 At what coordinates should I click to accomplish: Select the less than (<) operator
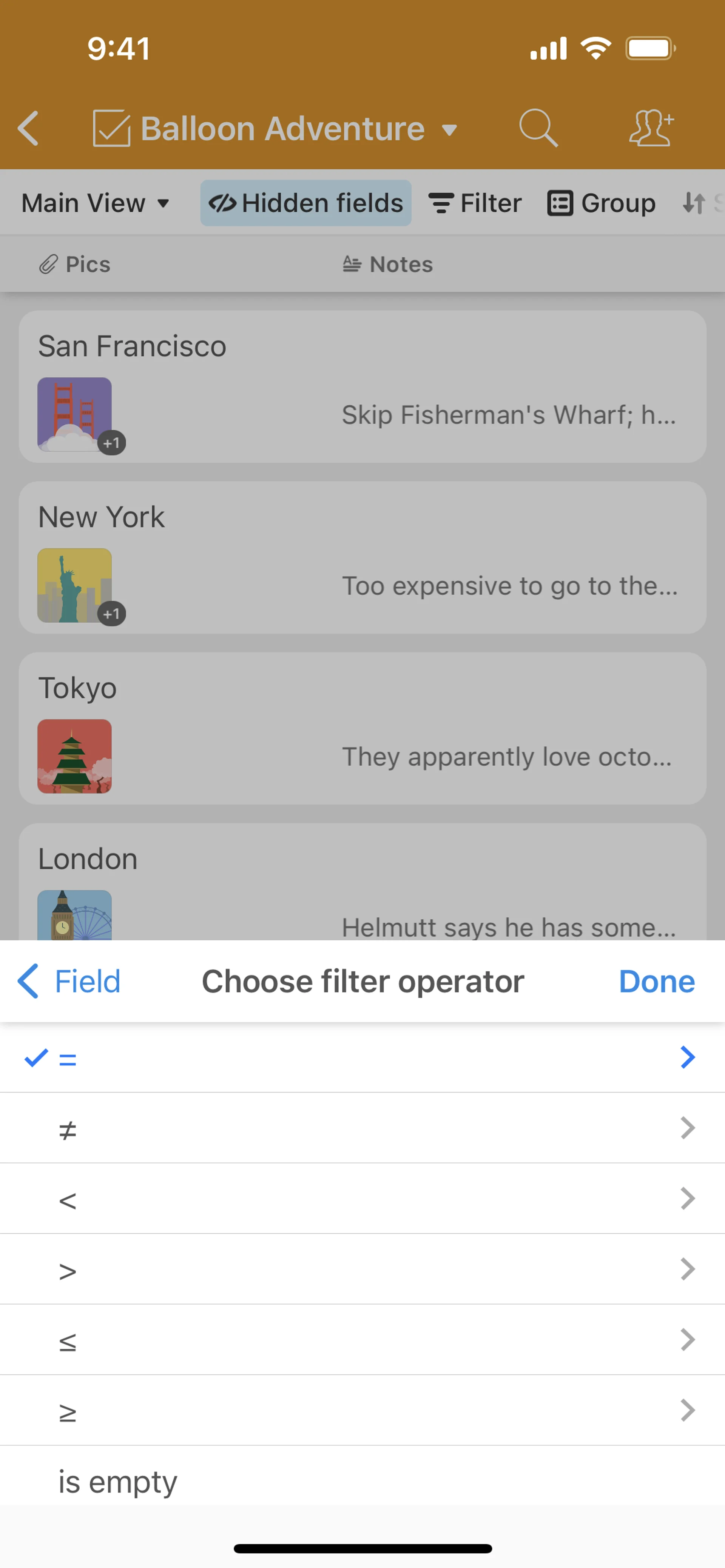(362, 1199)
